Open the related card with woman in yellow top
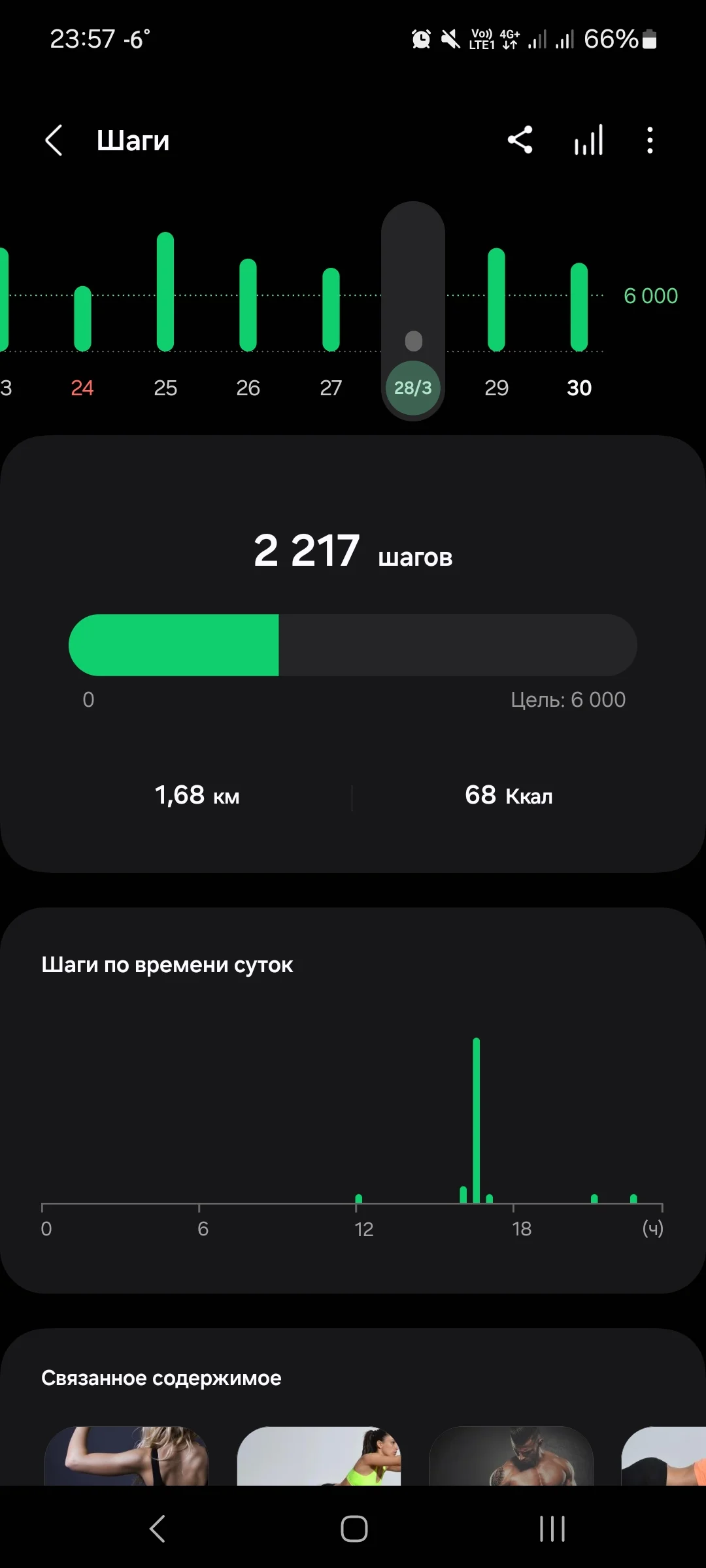This screenshot has width=706, height=1568. pyautogui.click(x=319, y=1456)
